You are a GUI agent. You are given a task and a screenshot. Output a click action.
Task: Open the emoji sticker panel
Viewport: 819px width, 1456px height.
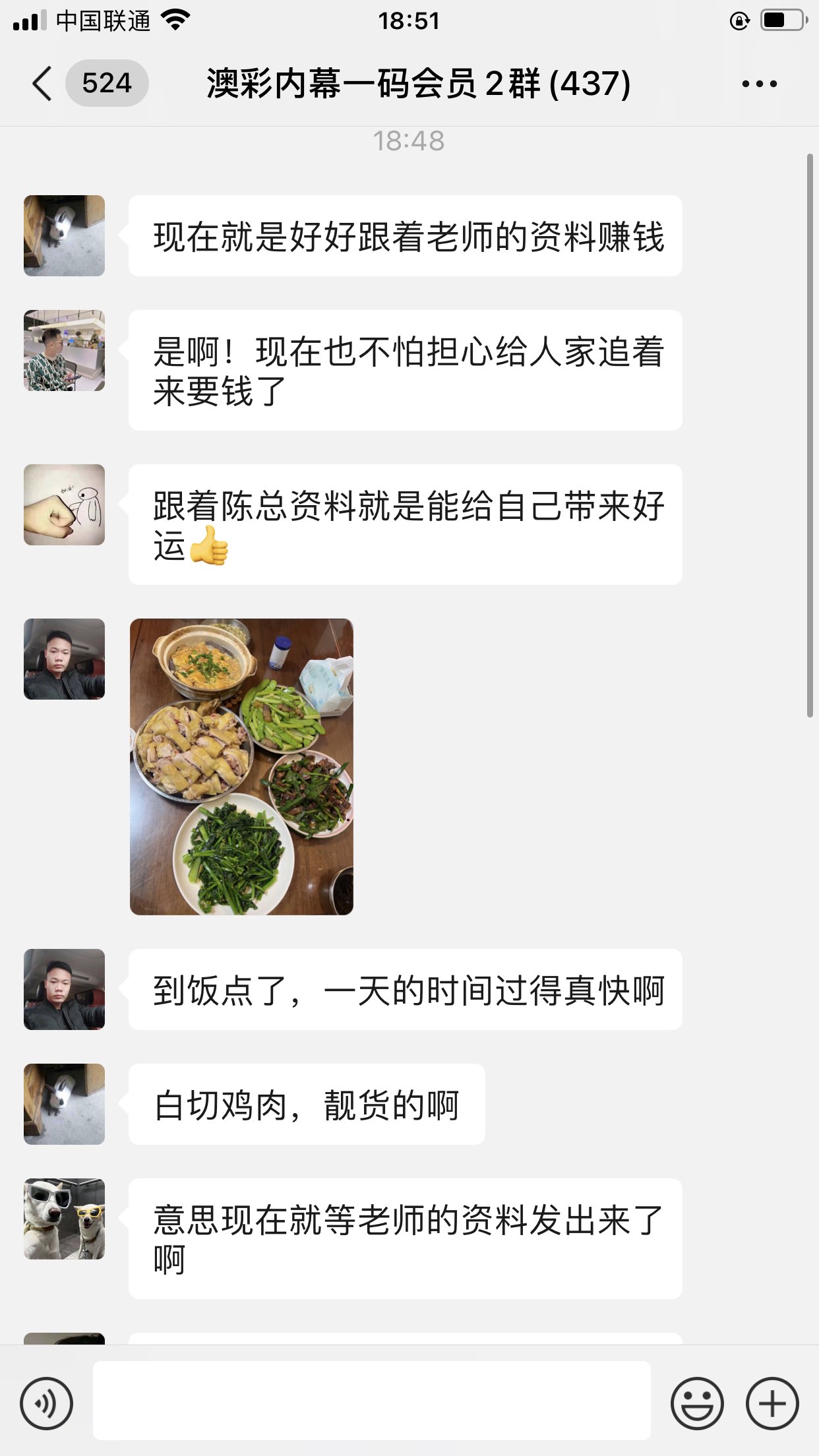[697, 1403]
